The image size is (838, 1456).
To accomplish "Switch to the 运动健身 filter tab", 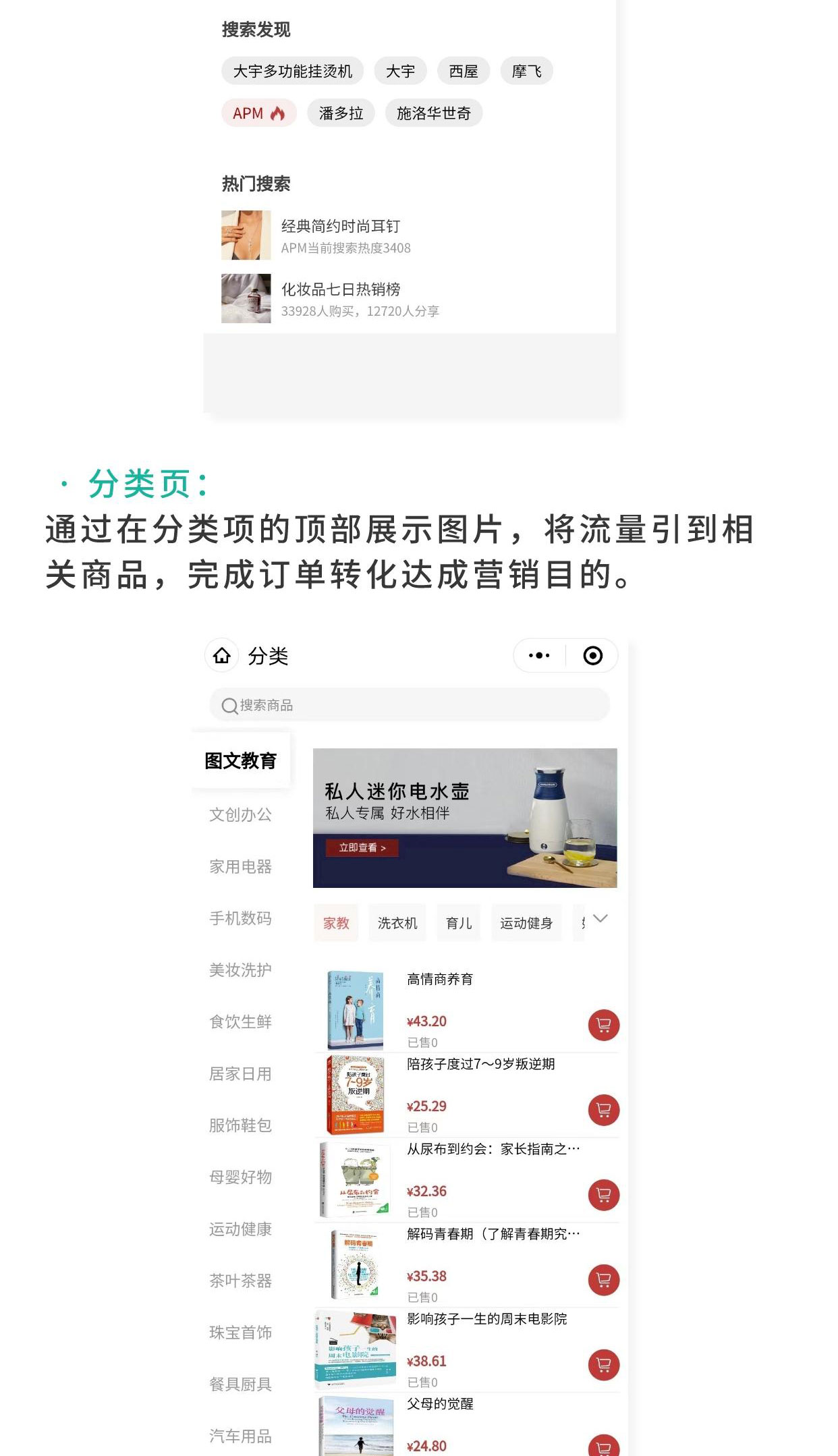I will 528,923.
